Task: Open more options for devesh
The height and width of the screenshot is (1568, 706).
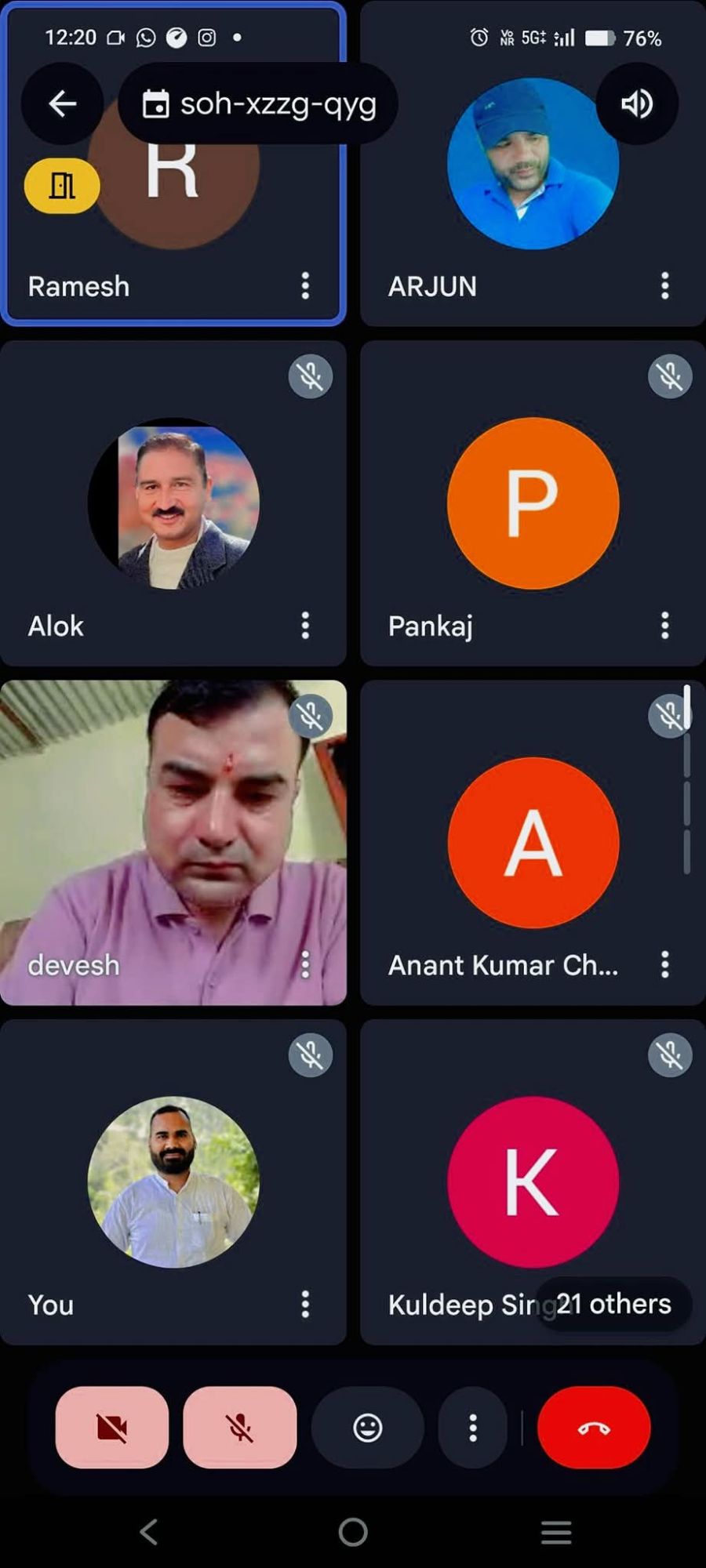Action: pos(305,964)
